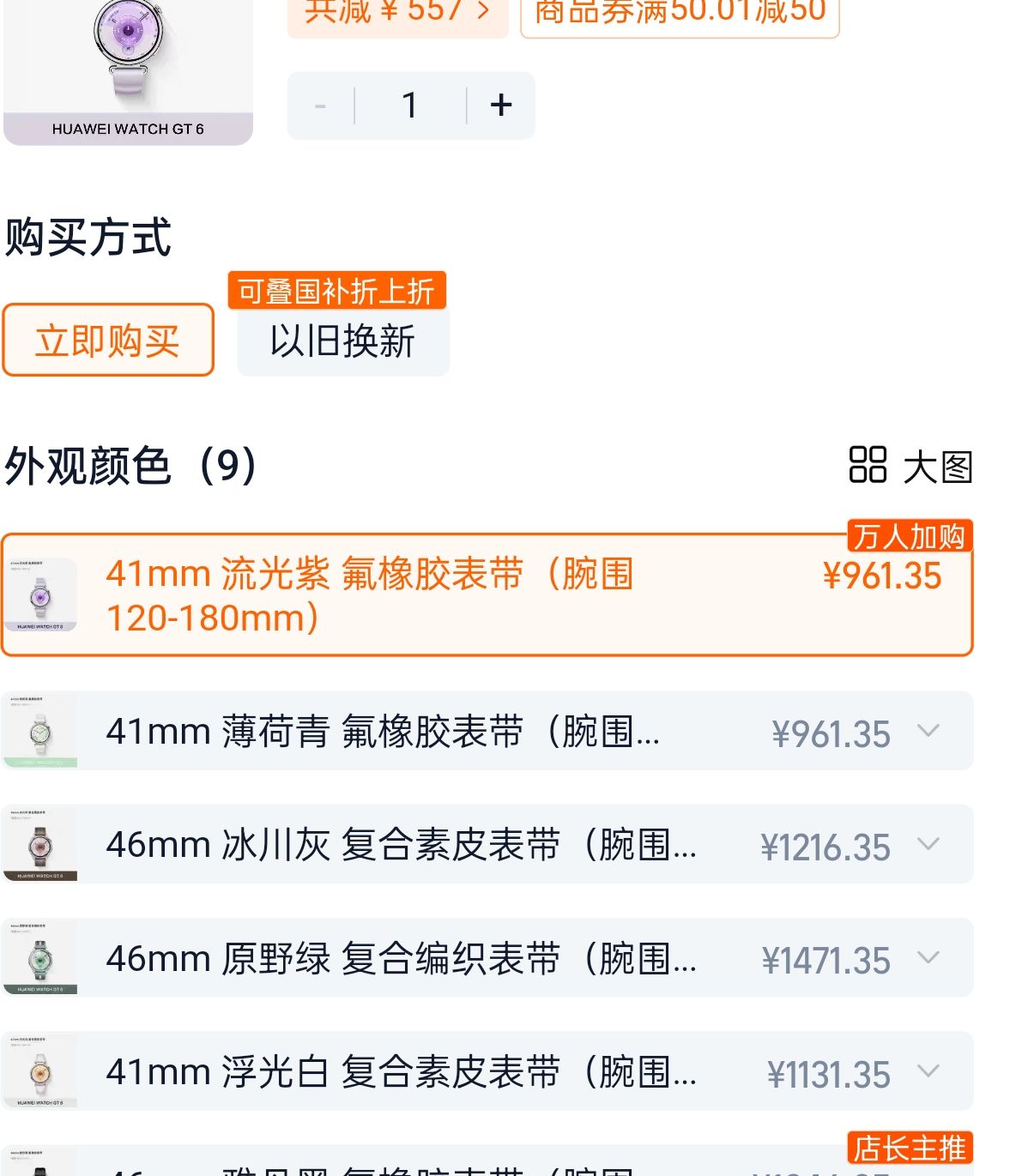Select 41mm 薄荷青 氟橡胶表带 option
Image resolution: width=1022 pixels, height=1176 pixels.
point(487,731)
